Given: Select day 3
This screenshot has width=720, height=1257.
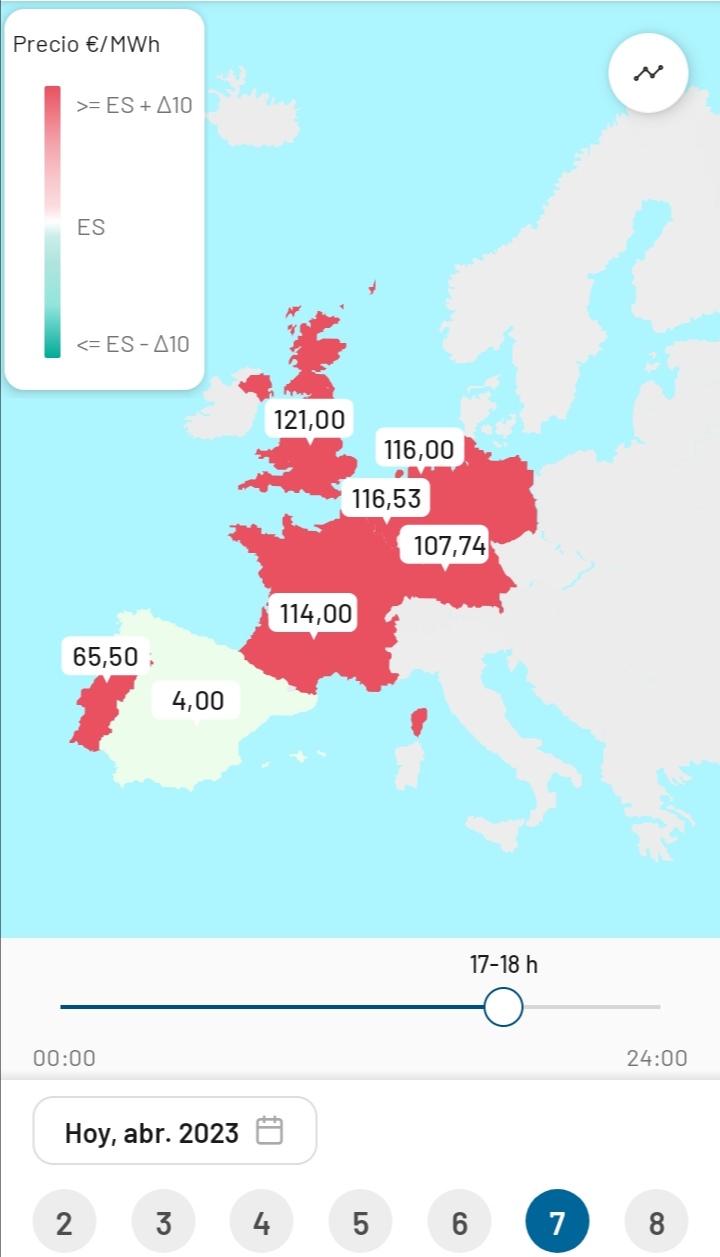Looking at the screenshot, I should point(163,1223).
